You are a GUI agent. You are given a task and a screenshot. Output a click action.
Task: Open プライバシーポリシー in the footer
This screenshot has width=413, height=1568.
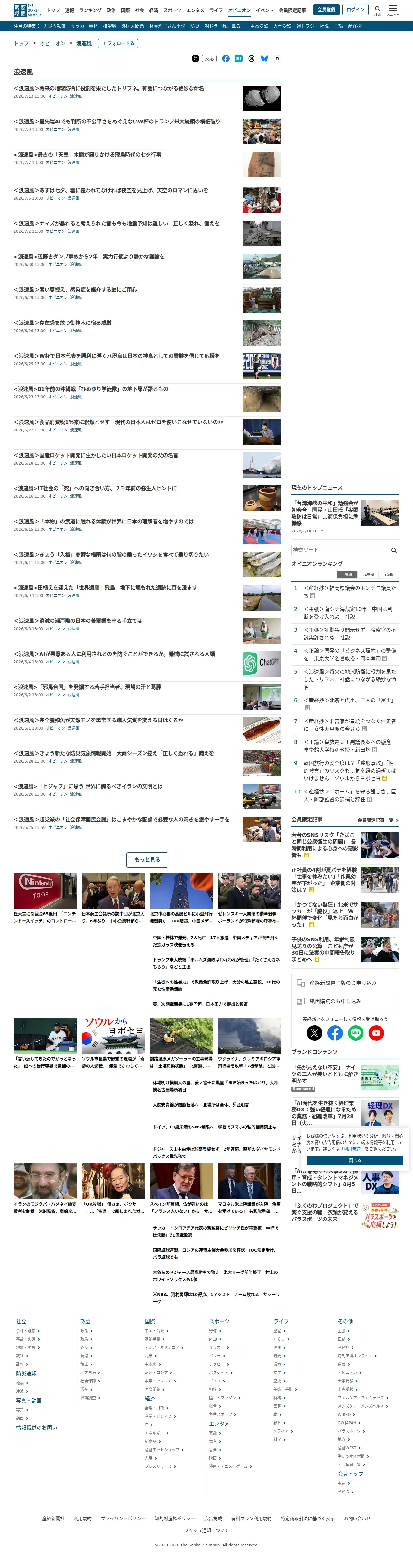(x=123, y=1519)
